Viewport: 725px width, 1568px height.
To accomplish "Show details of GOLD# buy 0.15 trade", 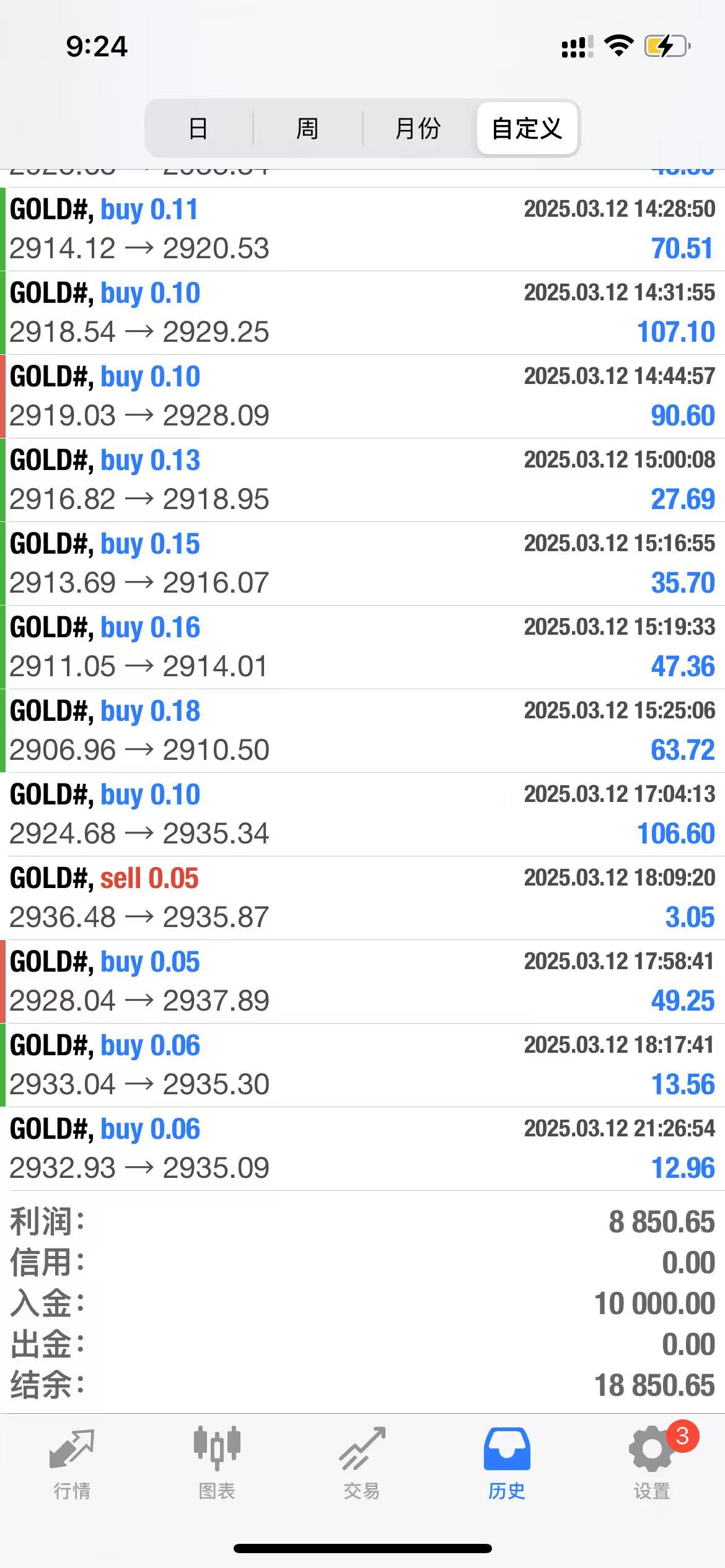I will point(362,564).
